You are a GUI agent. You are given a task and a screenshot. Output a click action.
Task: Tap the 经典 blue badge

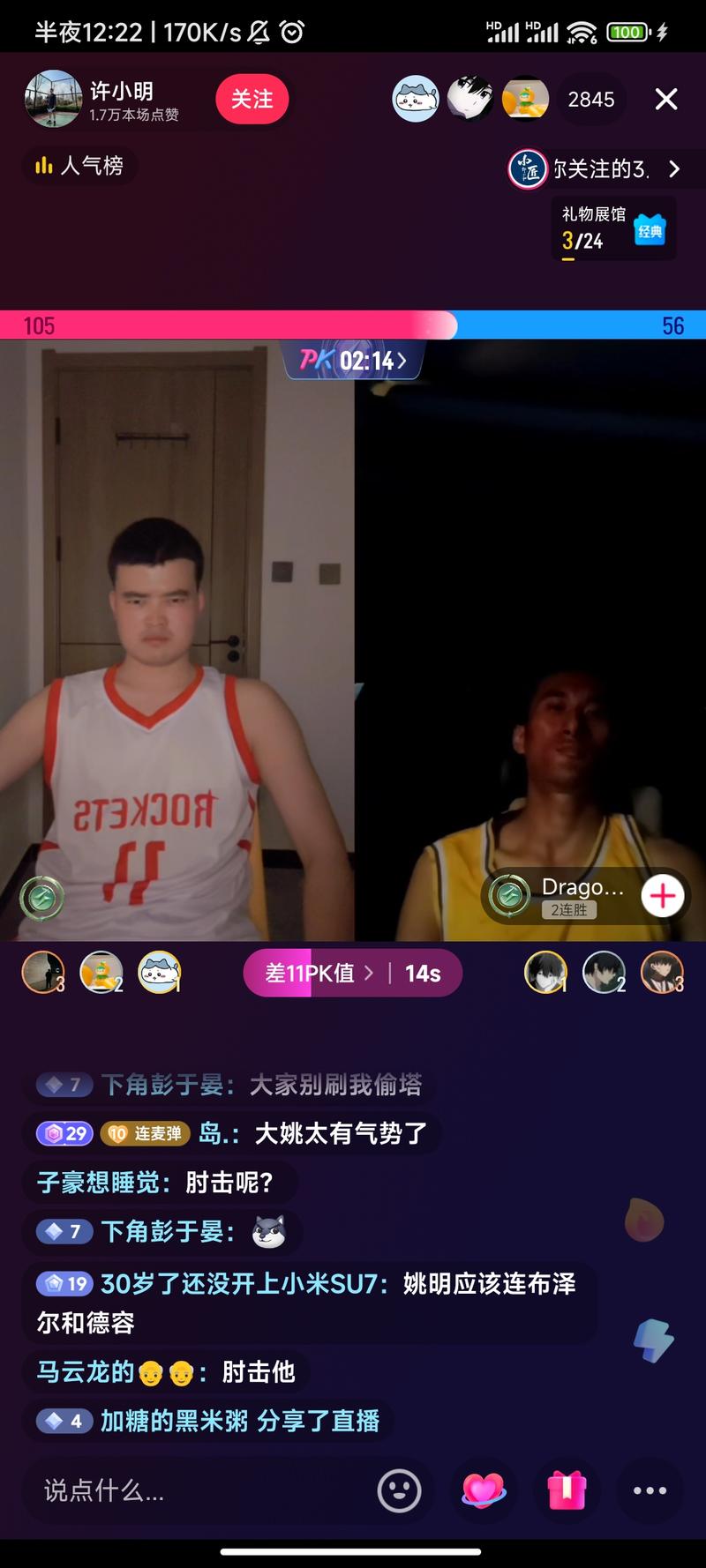pyautogui.click(x=650, y=228)
